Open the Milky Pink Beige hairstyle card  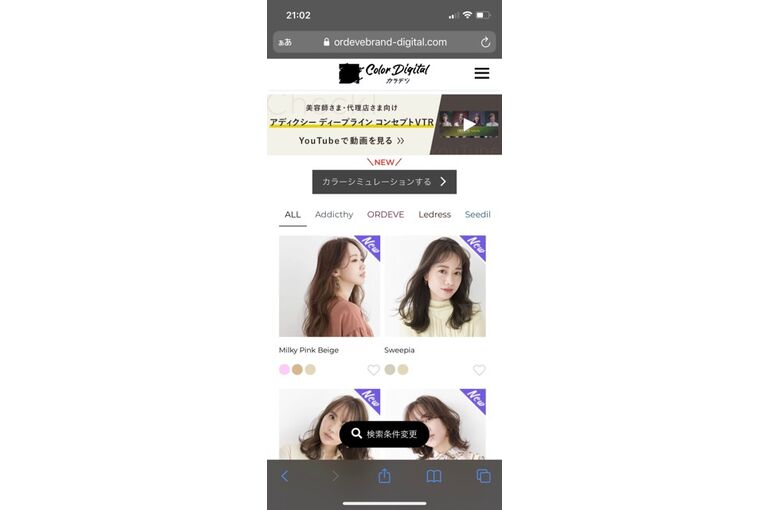point(329,287)
